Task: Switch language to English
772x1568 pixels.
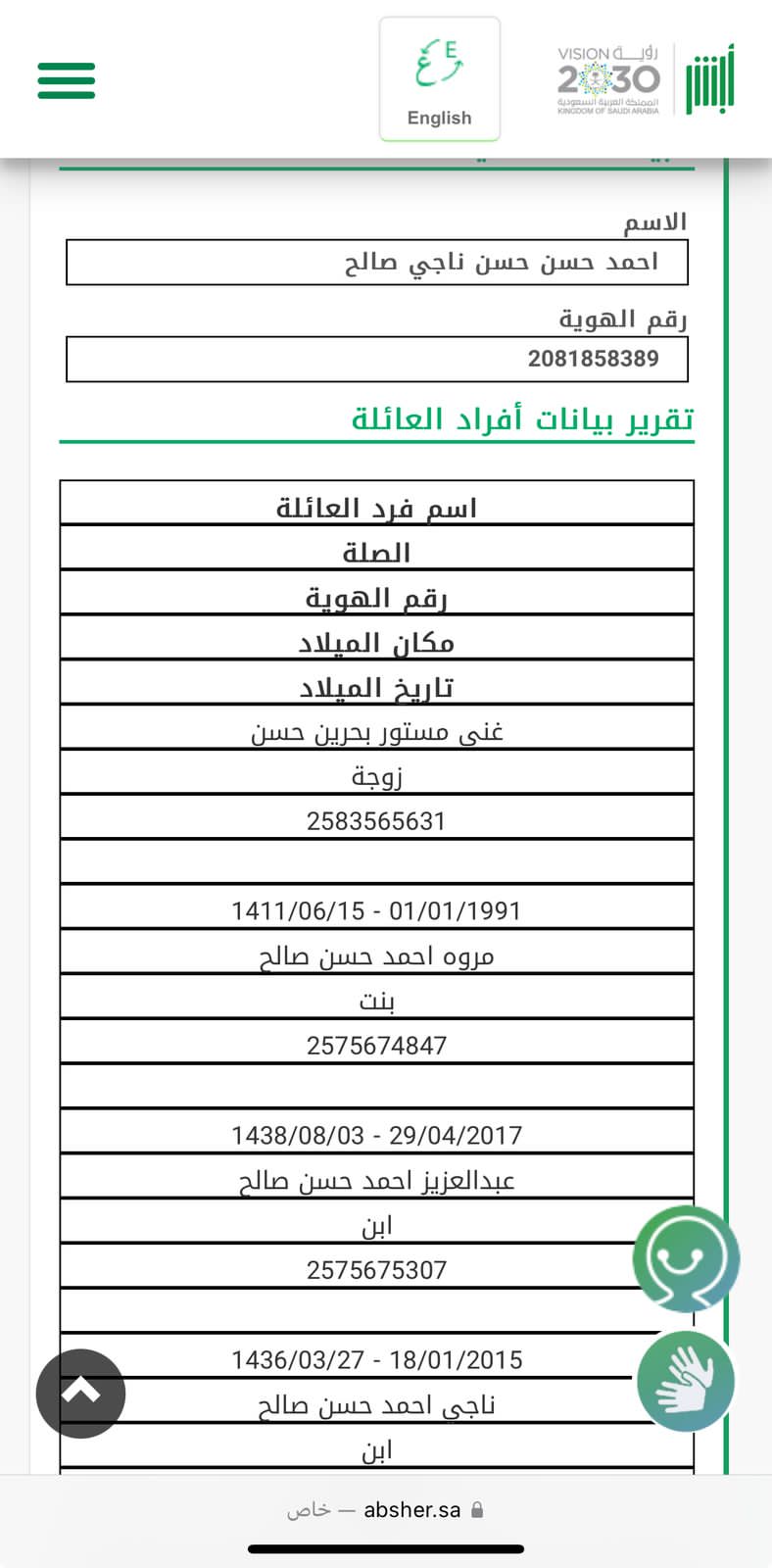Action: click(x=439, y=80)
